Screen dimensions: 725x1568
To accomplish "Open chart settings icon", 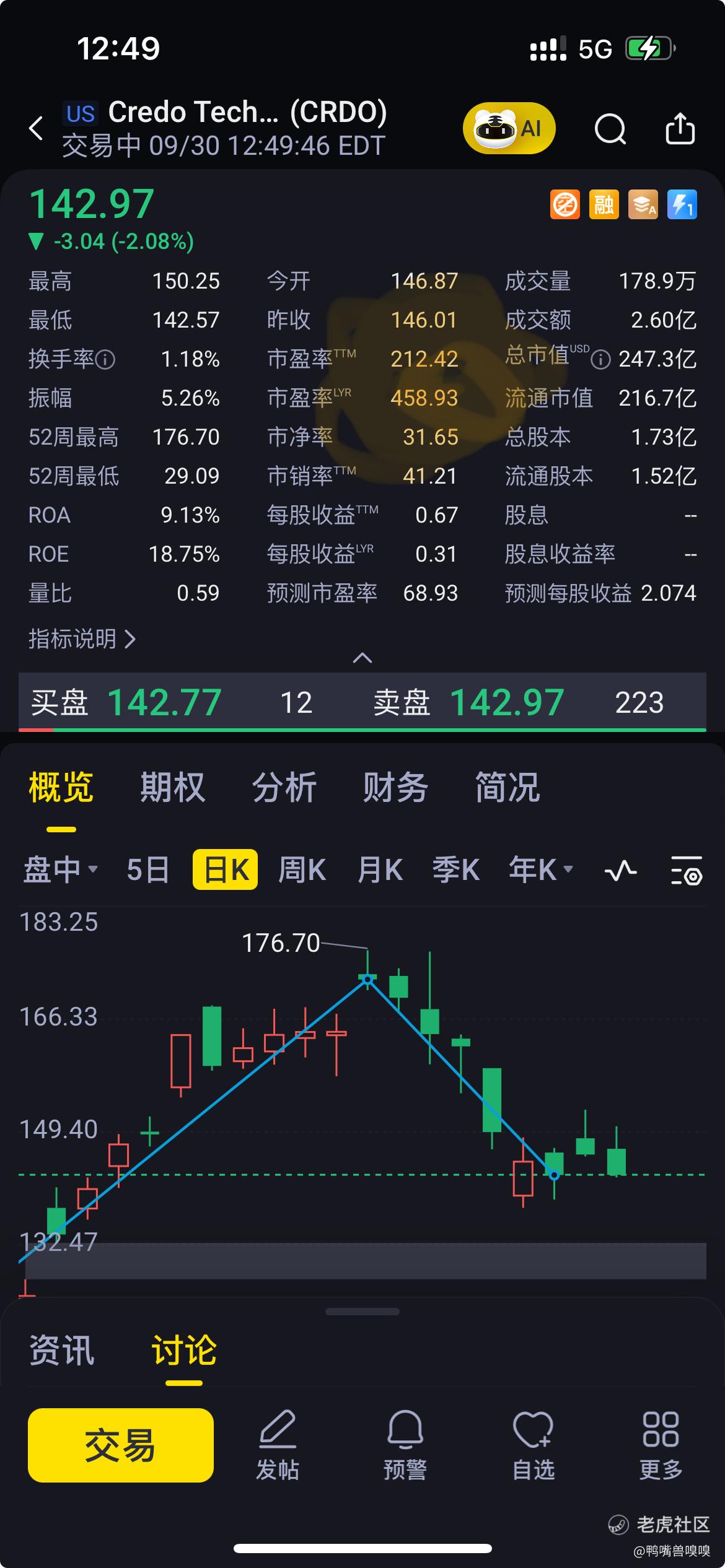I will coord(687,870).
